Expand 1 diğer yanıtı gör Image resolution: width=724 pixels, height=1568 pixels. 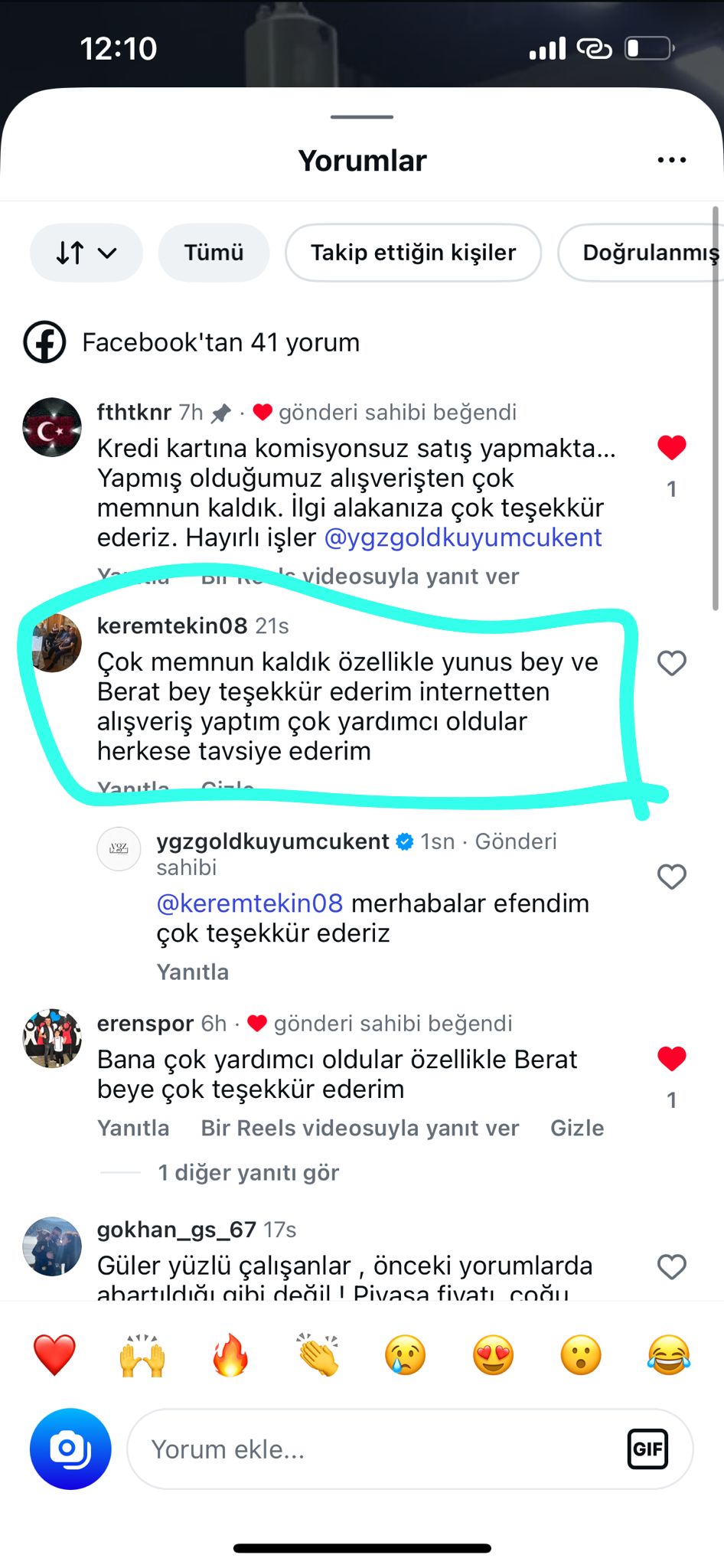[248, 1172]
